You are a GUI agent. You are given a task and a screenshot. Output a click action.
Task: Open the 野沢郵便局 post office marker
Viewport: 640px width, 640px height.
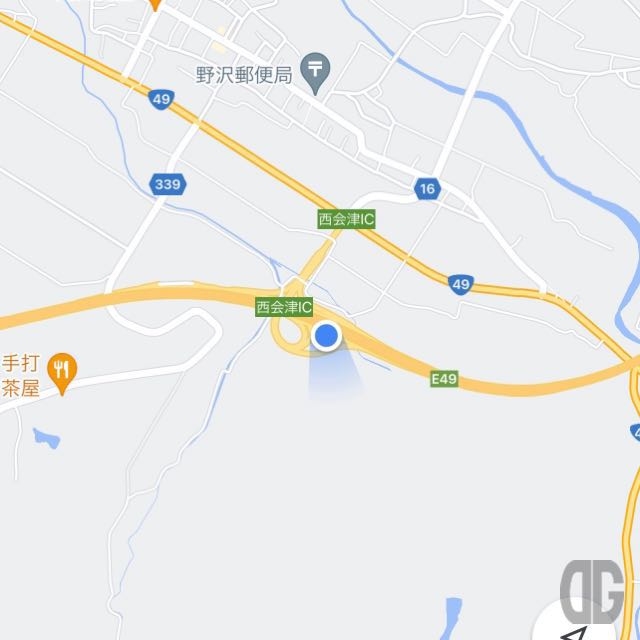tap(317, 70)
